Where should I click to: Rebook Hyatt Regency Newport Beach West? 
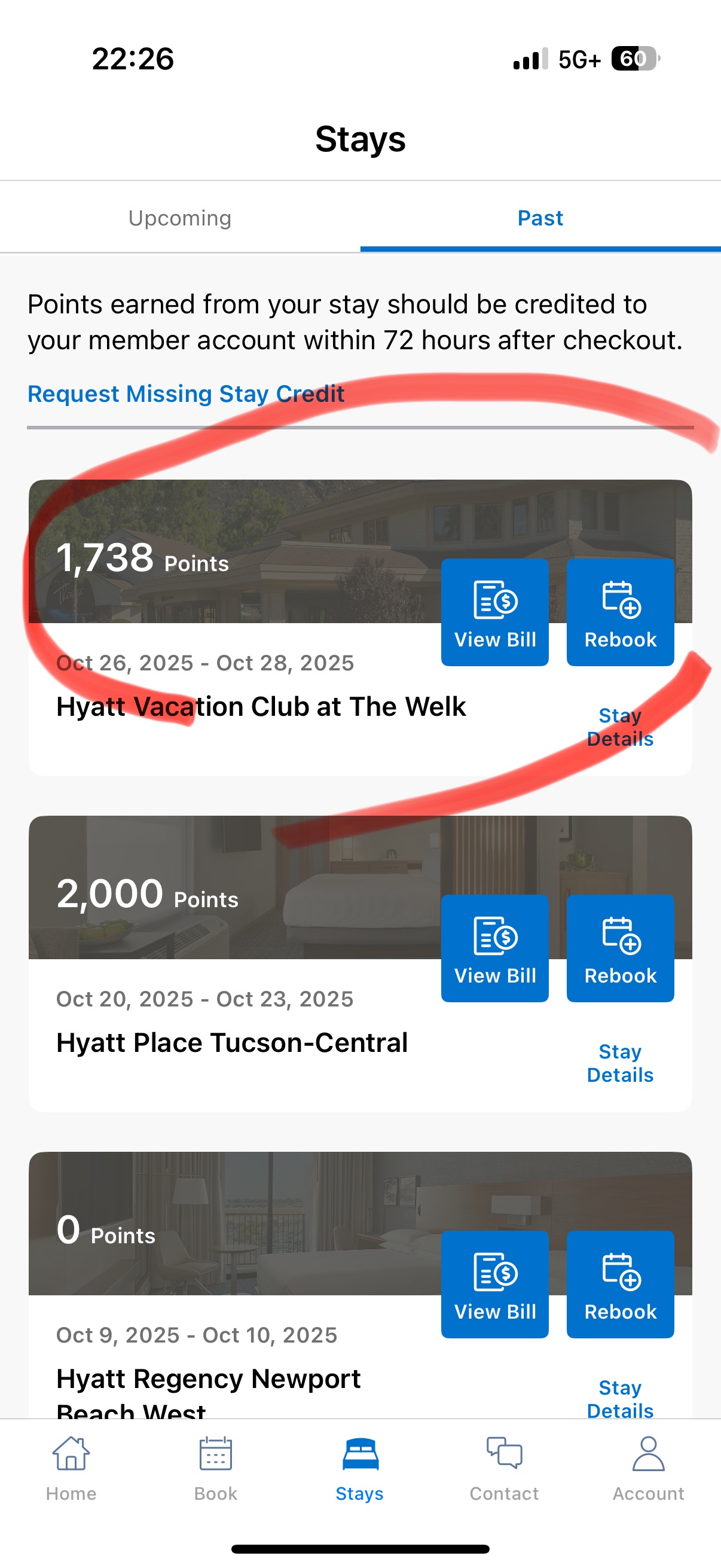620,1284
